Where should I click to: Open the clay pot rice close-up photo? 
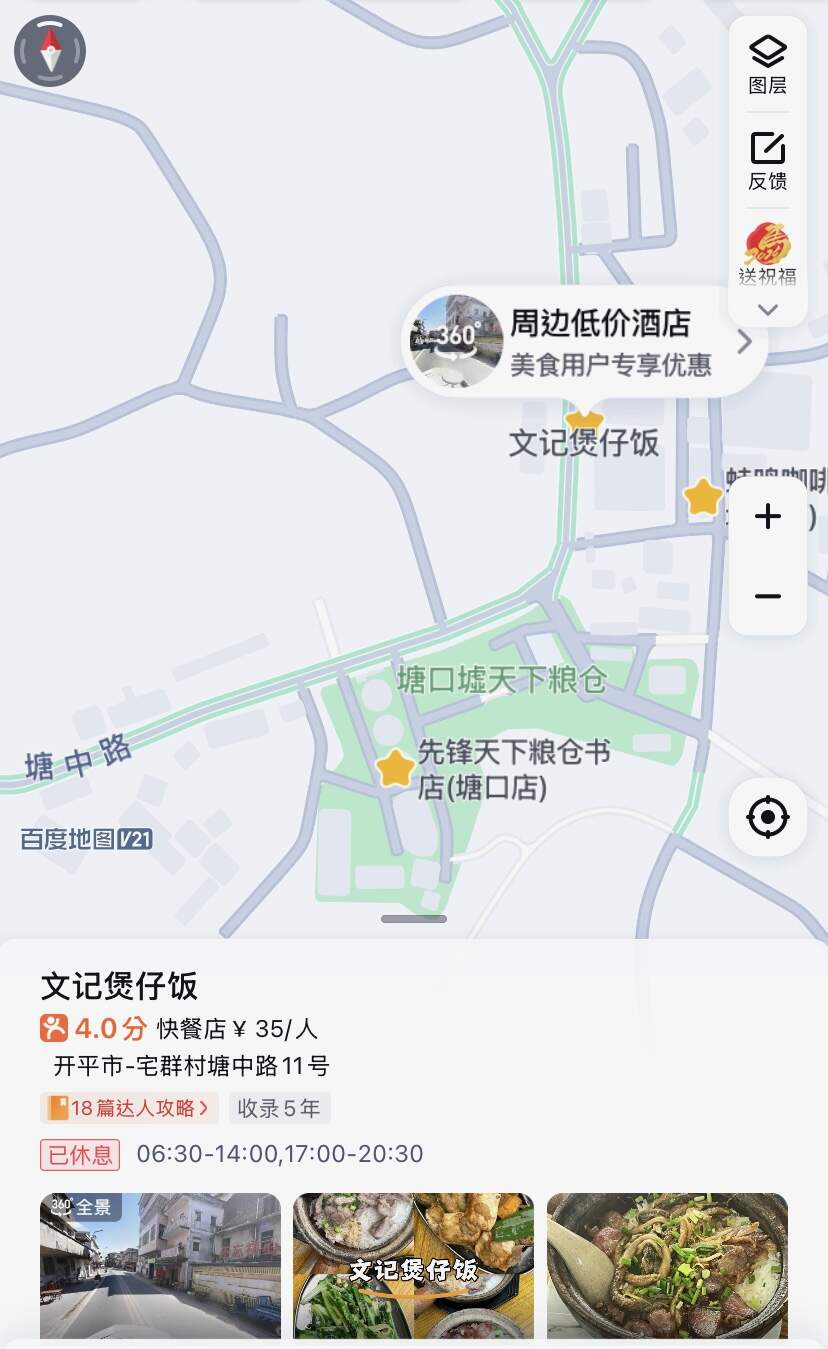point(667,1265)
